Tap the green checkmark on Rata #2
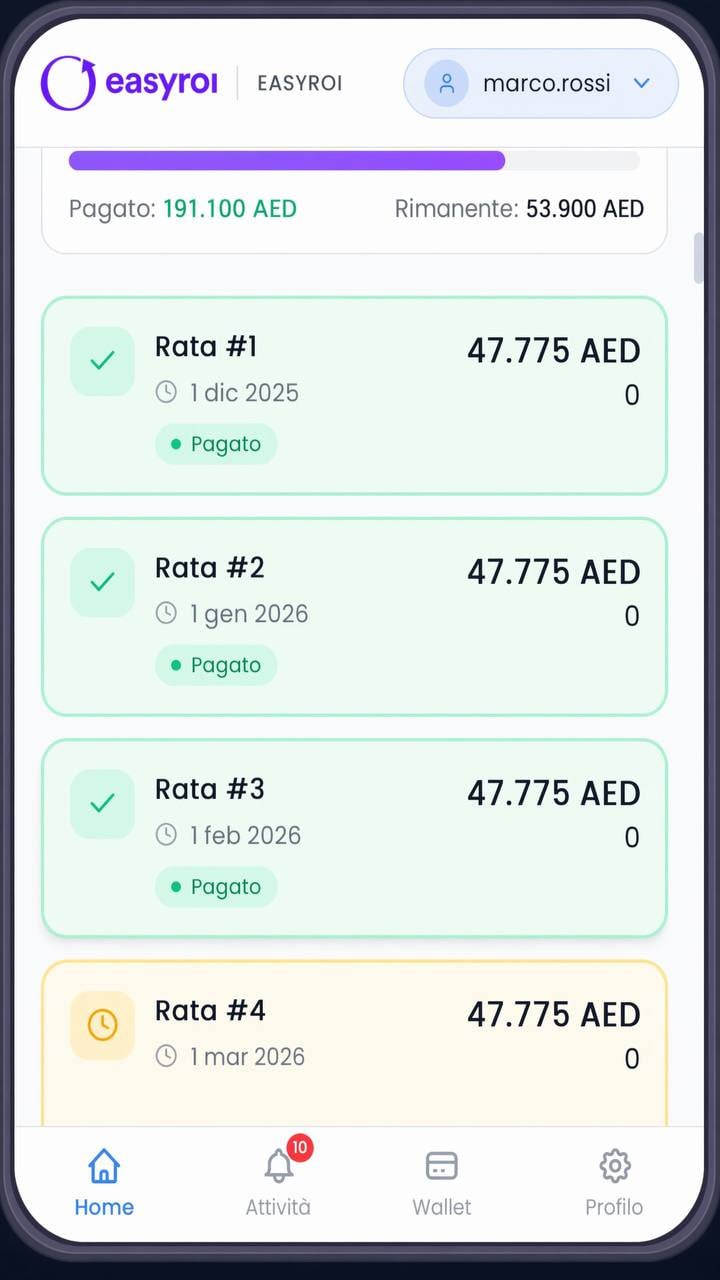Viewport: 720px width, 1280px height. click(x=101, y=582)
